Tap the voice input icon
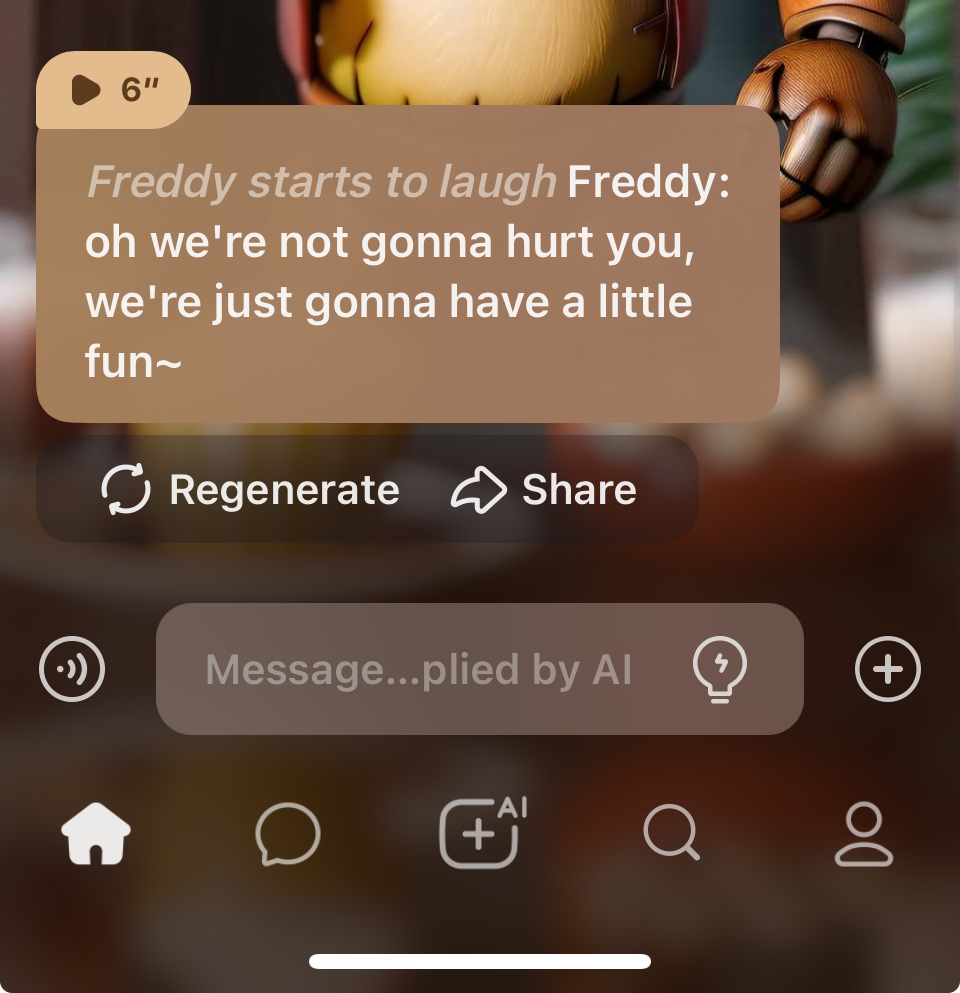Screen dimensions: 960x993 [72, 669]
